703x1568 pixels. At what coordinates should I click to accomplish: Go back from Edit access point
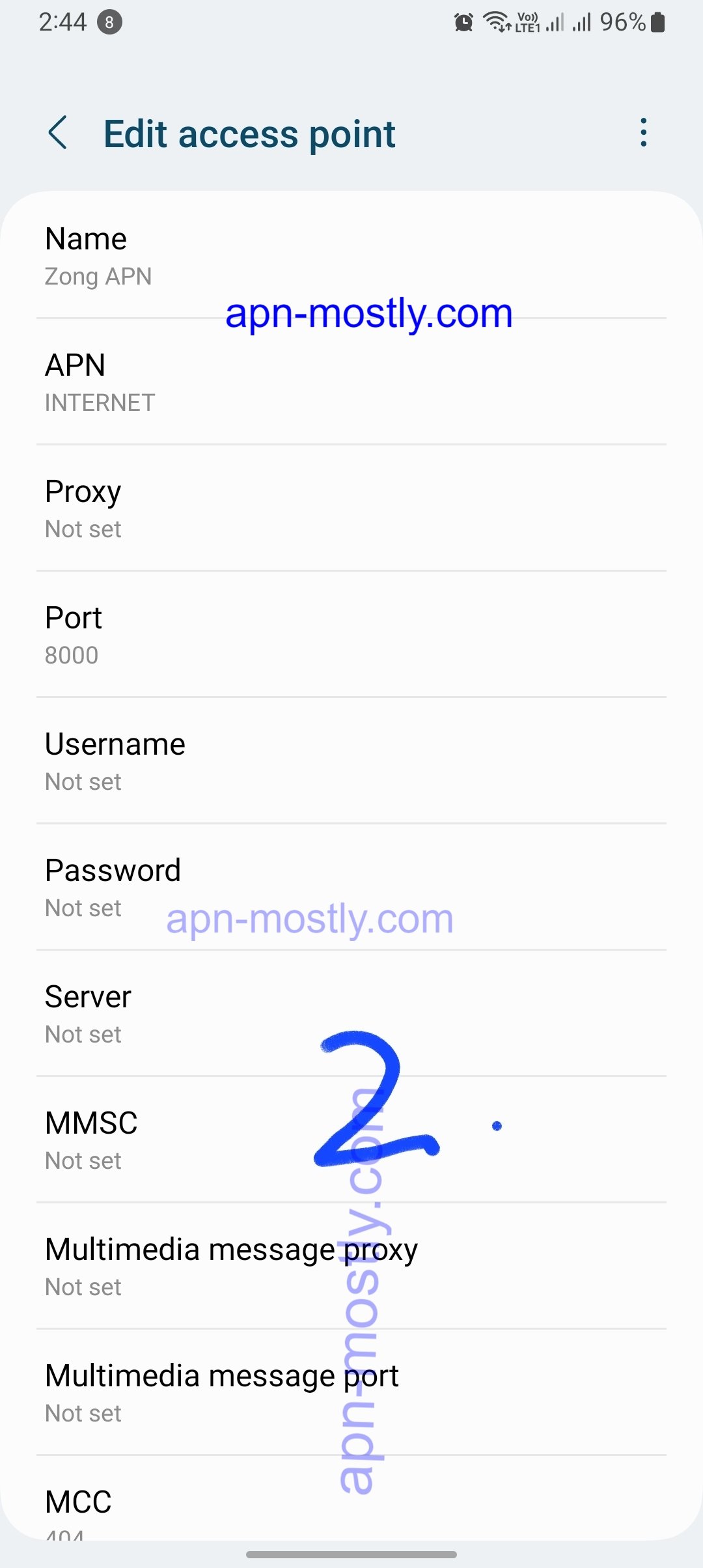58,133
